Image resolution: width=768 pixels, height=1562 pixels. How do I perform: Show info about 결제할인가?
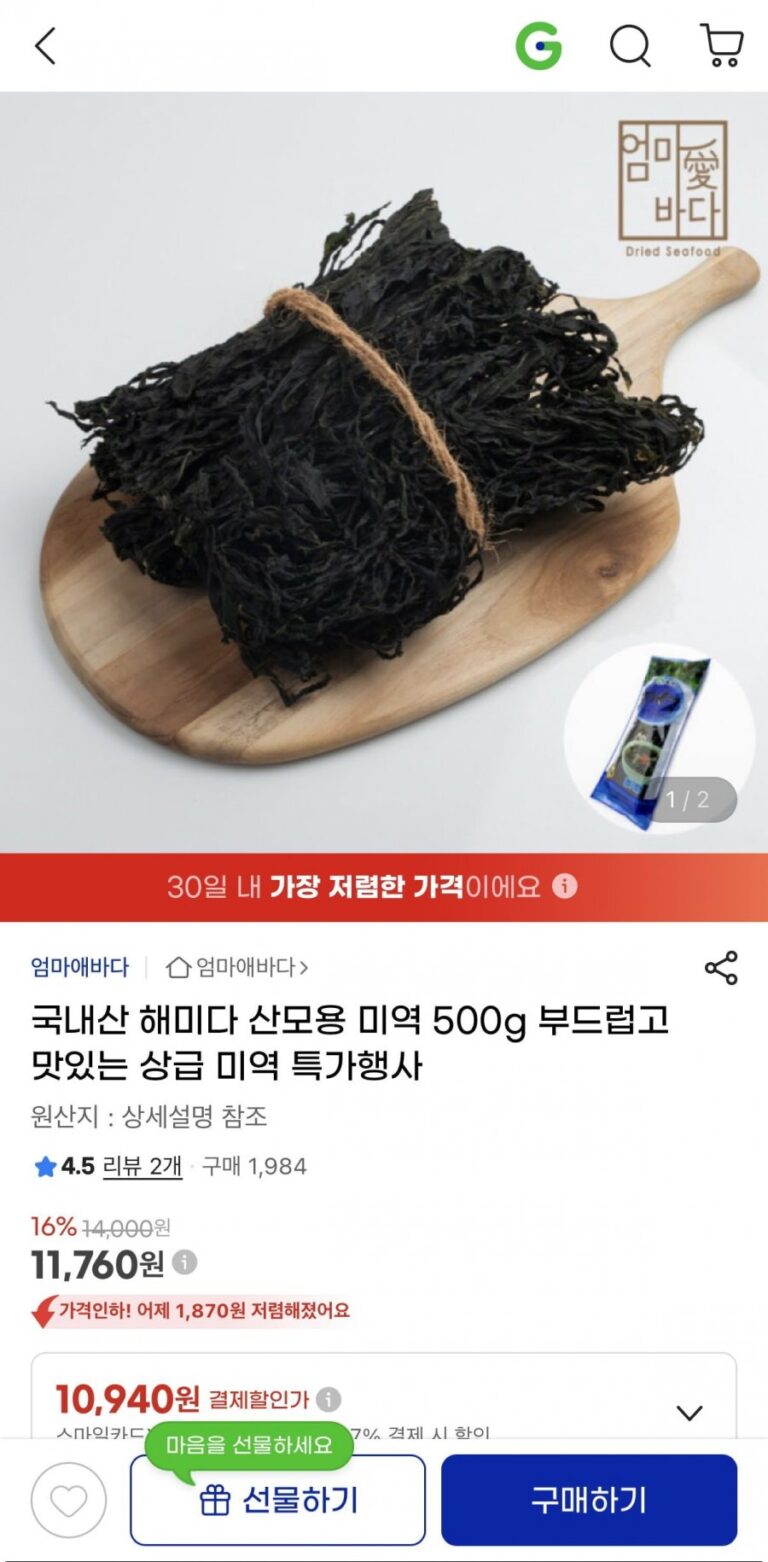tap(328, 1399)
